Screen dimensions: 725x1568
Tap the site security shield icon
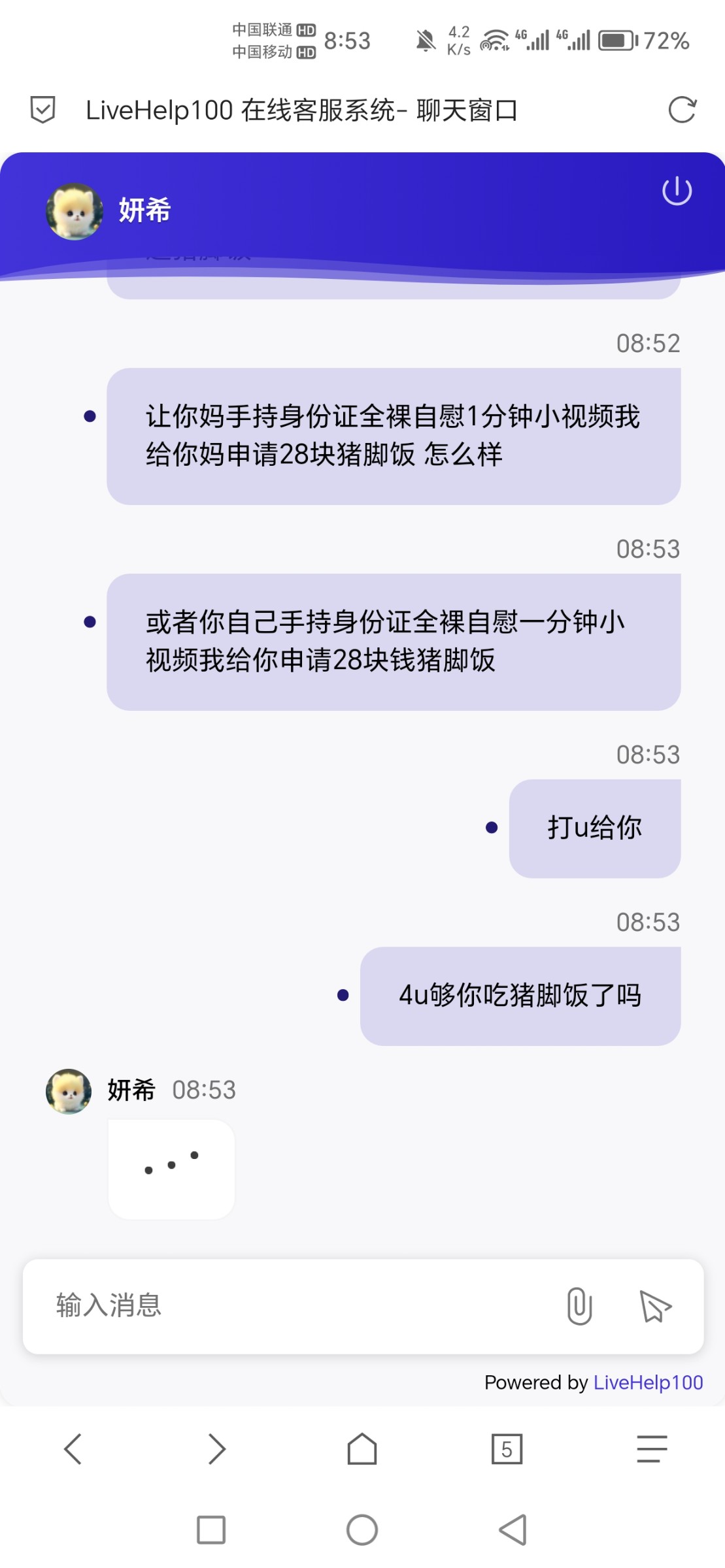[x=43, y=110]
